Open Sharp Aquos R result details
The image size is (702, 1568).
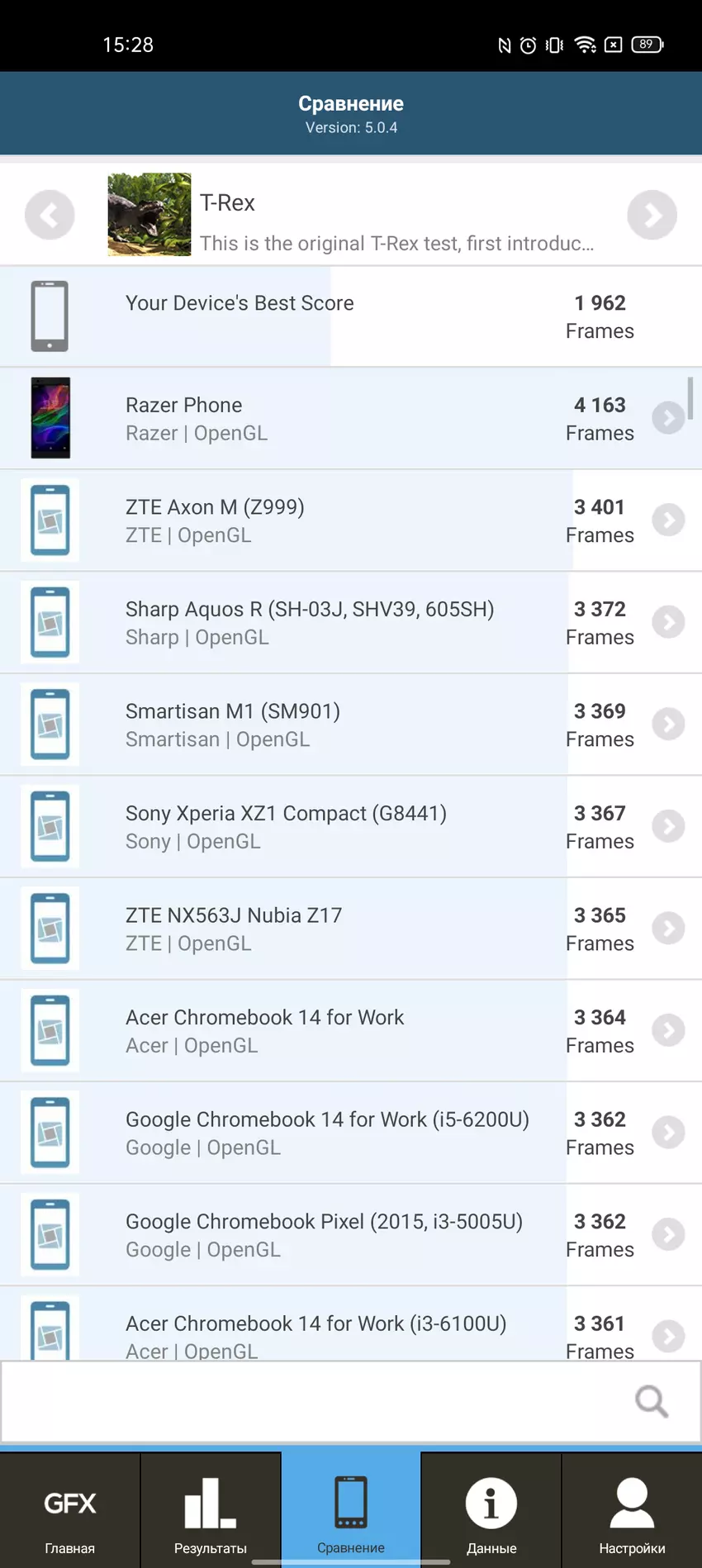pos(668,622)
